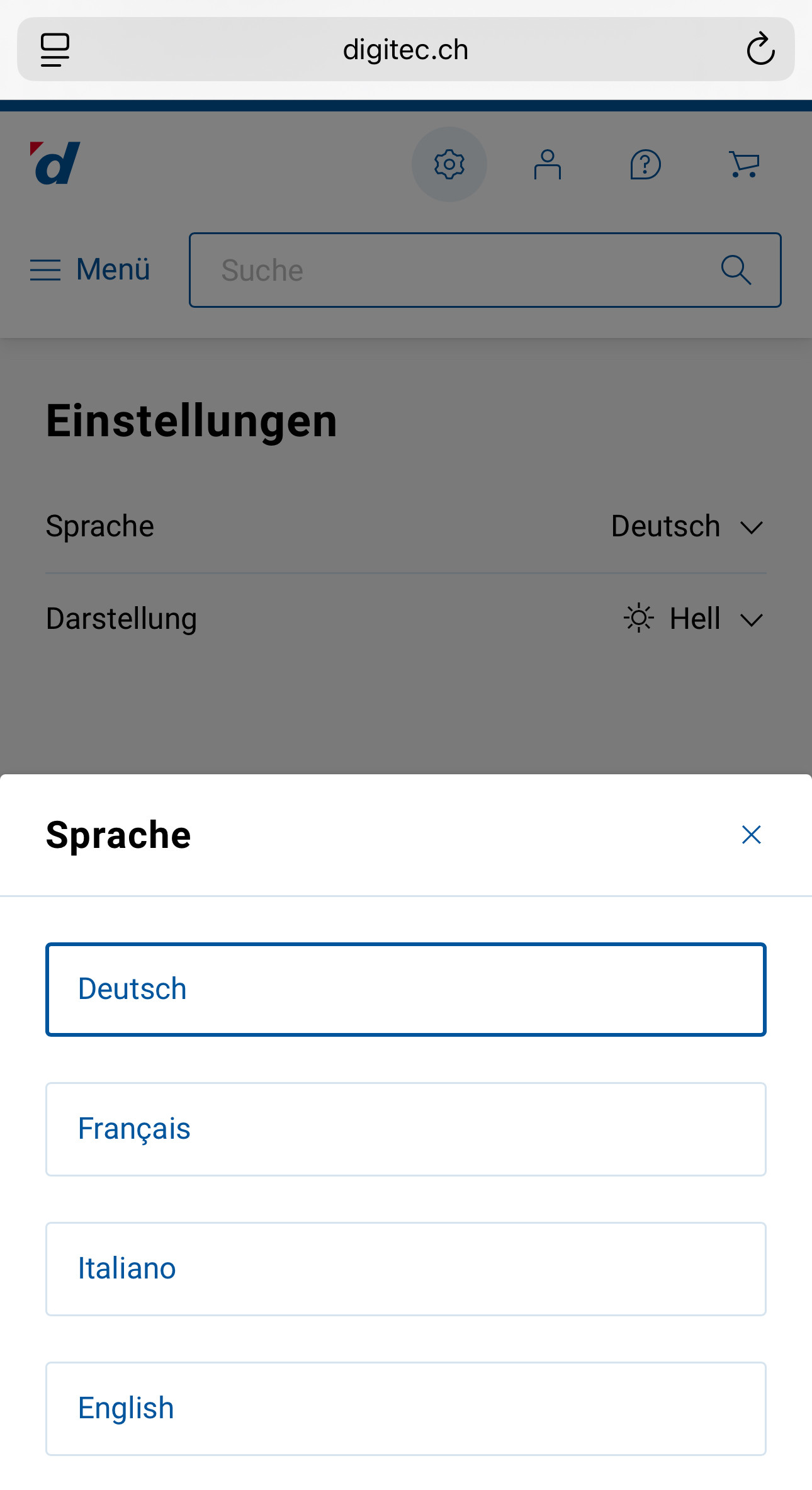Close the Sprache language sheet
The width and height of the screenshot is (812, 1490).
751,835
